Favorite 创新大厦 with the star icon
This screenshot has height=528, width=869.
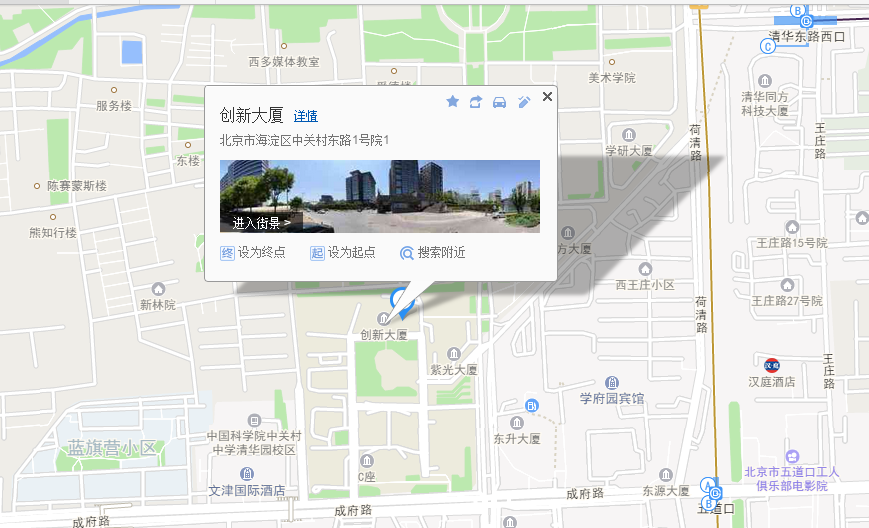point(452,102)
